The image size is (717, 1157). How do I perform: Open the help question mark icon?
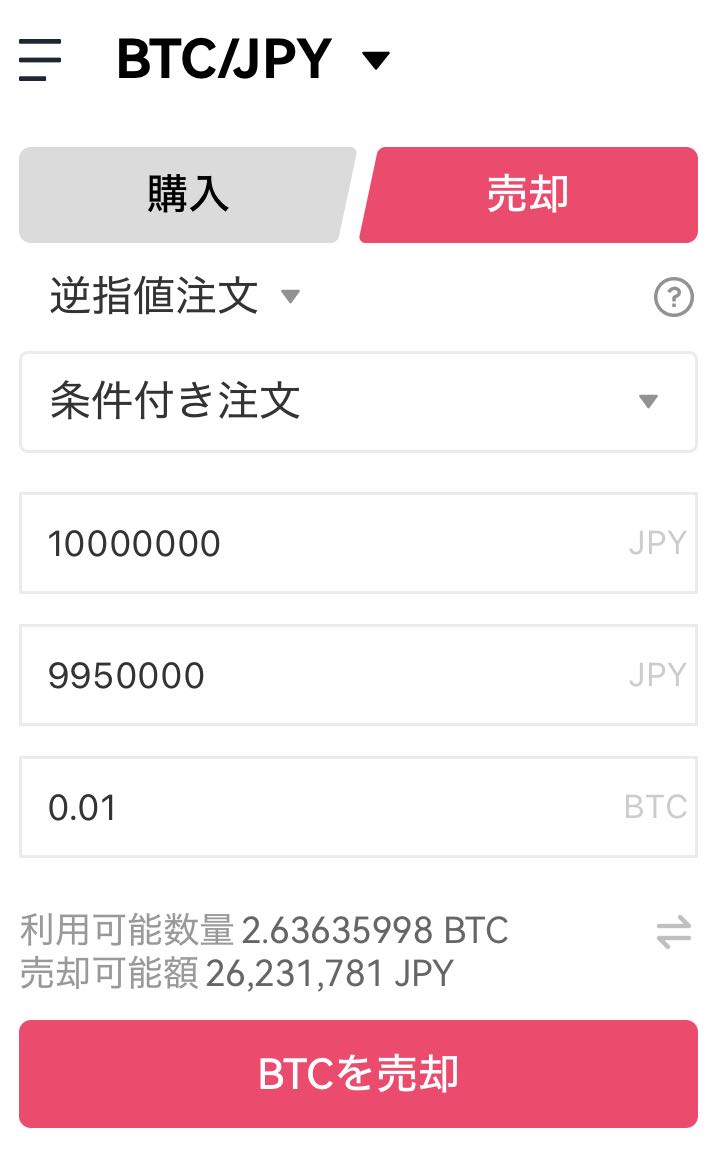(673, 297)
